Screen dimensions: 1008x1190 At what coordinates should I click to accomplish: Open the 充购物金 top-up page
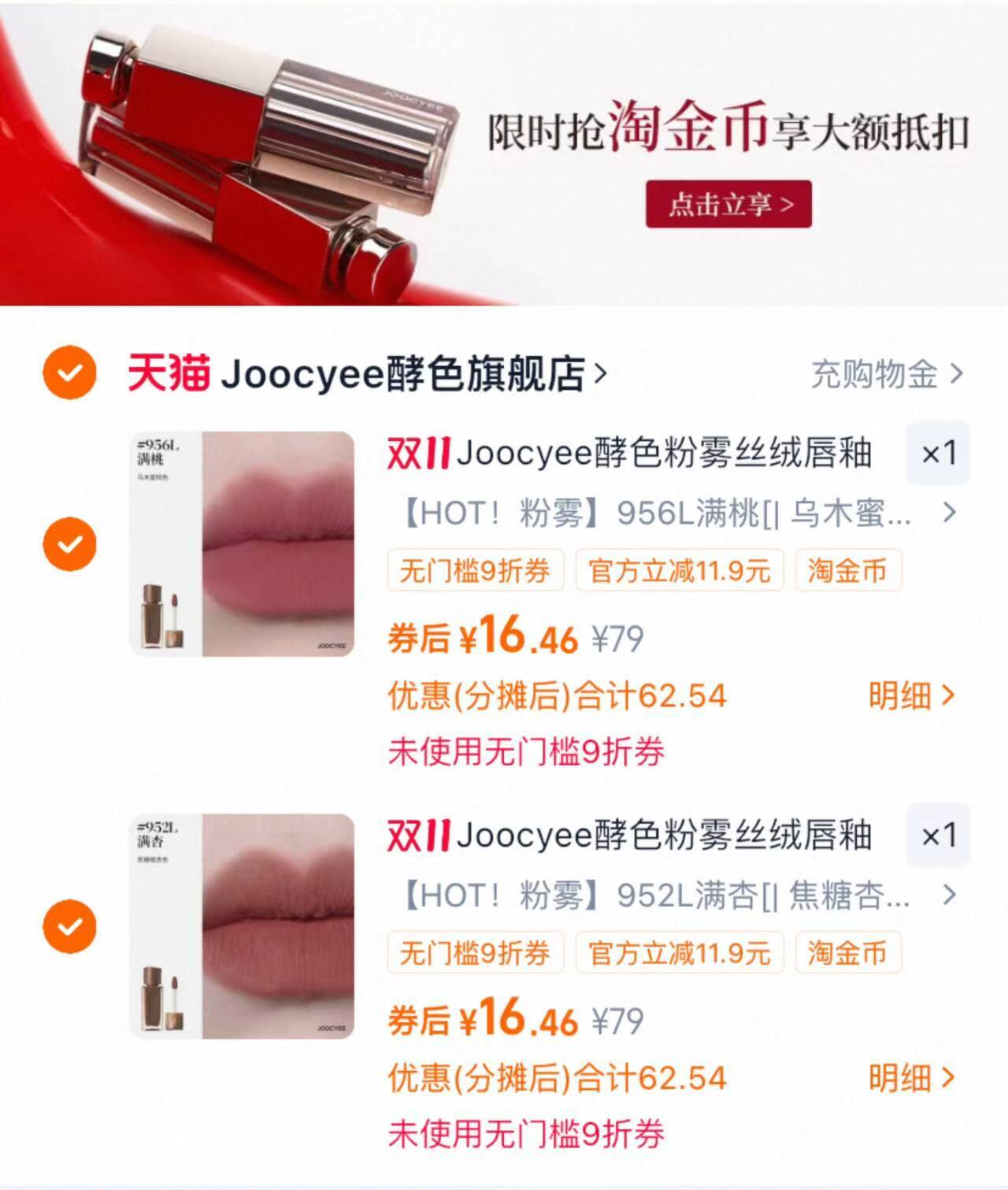[x=874, y=376]
